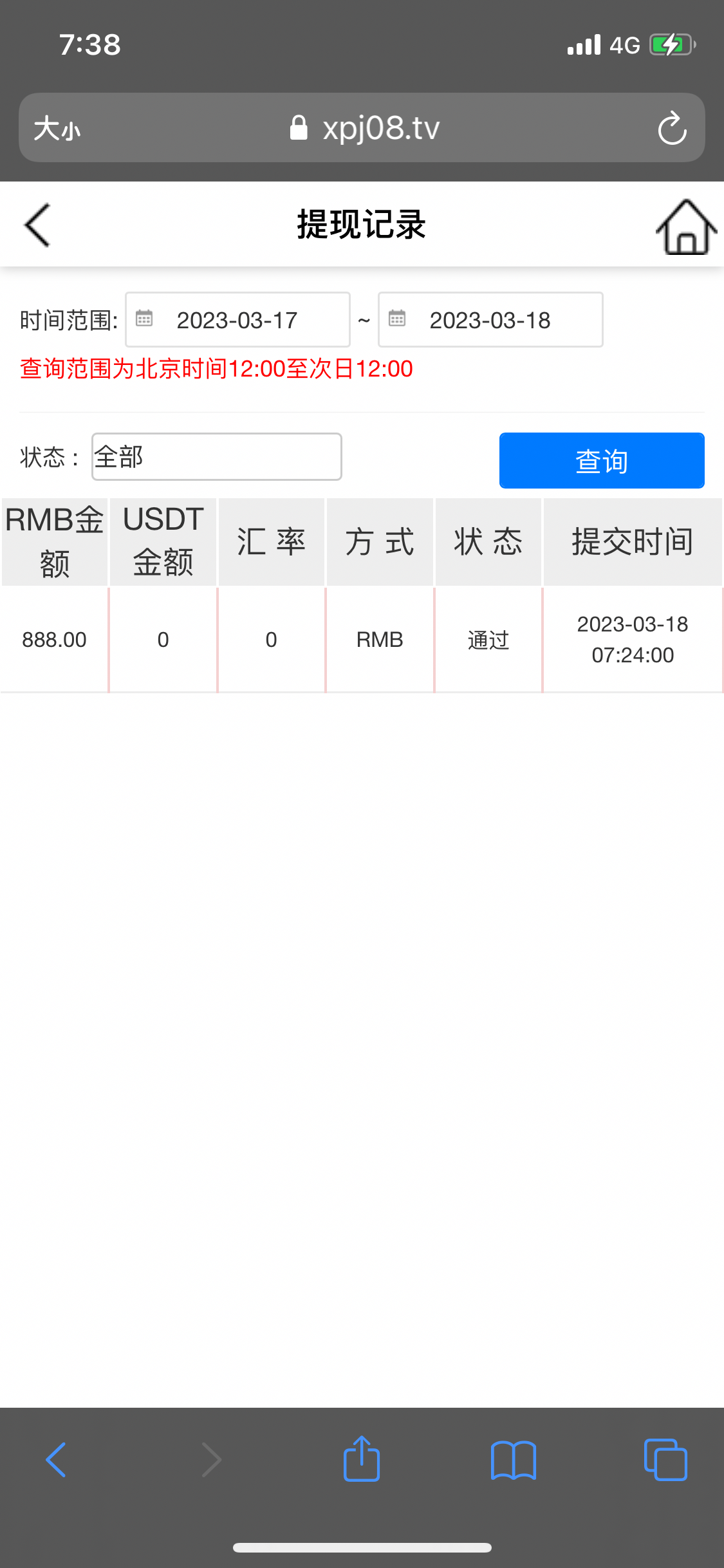Open the 大小 text size menu
Viewport: 724px width, 1568px height.
[x=57, y=128]
